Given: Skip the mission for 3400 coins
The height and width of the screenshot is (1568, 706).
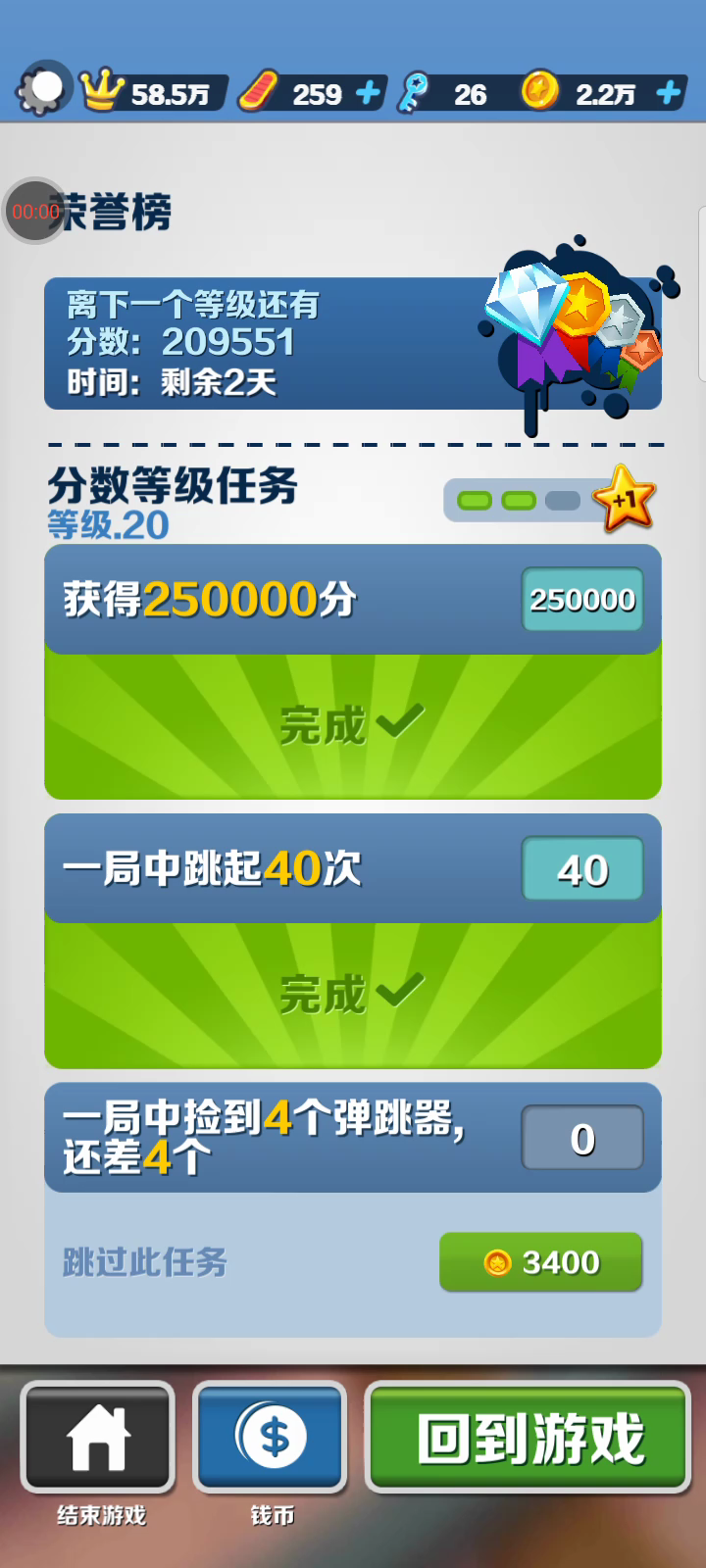Looking at the screenshot, I should coord(540,1262).
